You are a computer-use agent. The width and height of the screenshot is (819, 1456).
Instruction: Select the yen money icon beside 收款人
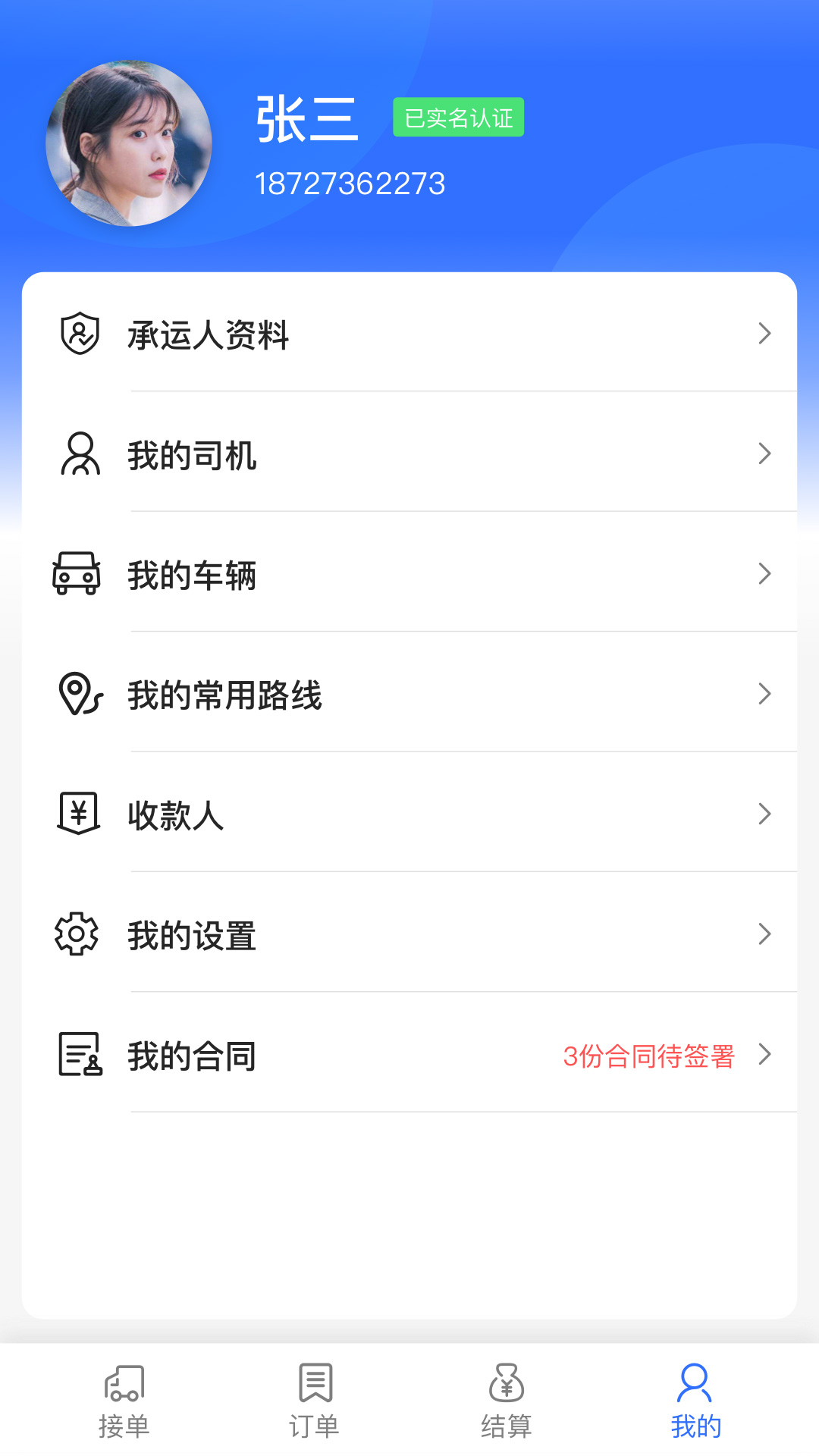pos(77,814)
